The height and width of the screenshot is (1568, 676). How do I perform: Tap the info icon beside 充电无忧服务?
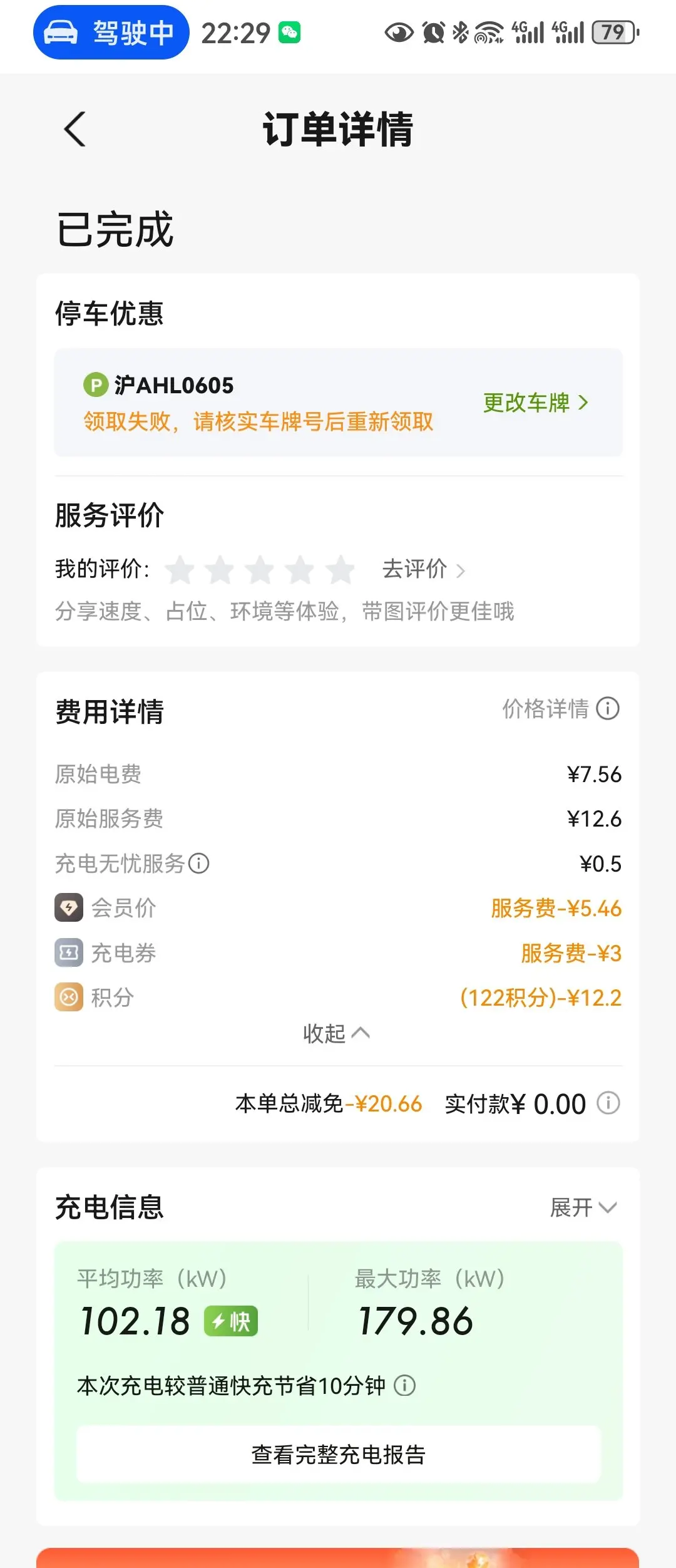(199, 864)
